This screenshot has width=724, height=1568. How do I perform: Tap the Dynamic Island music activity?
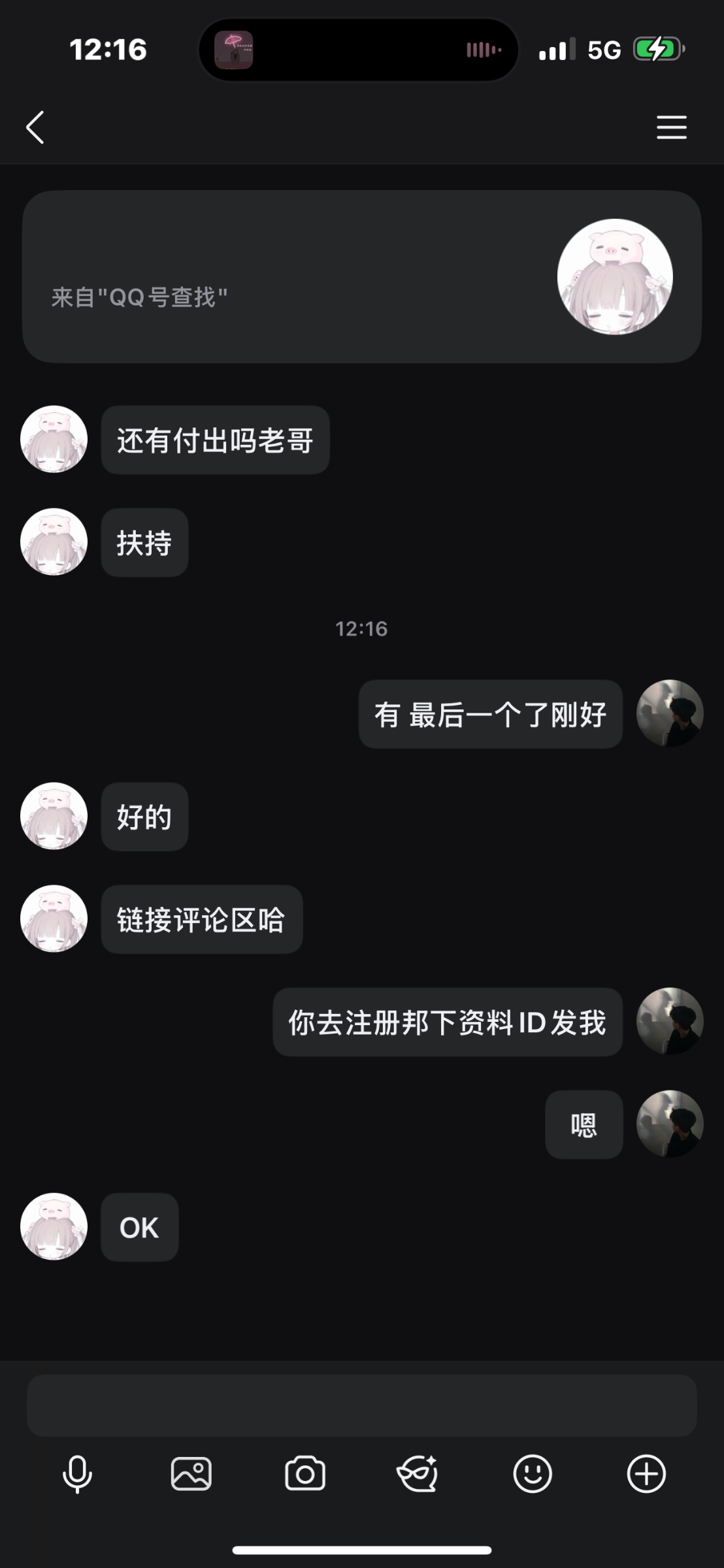[358, 50]
